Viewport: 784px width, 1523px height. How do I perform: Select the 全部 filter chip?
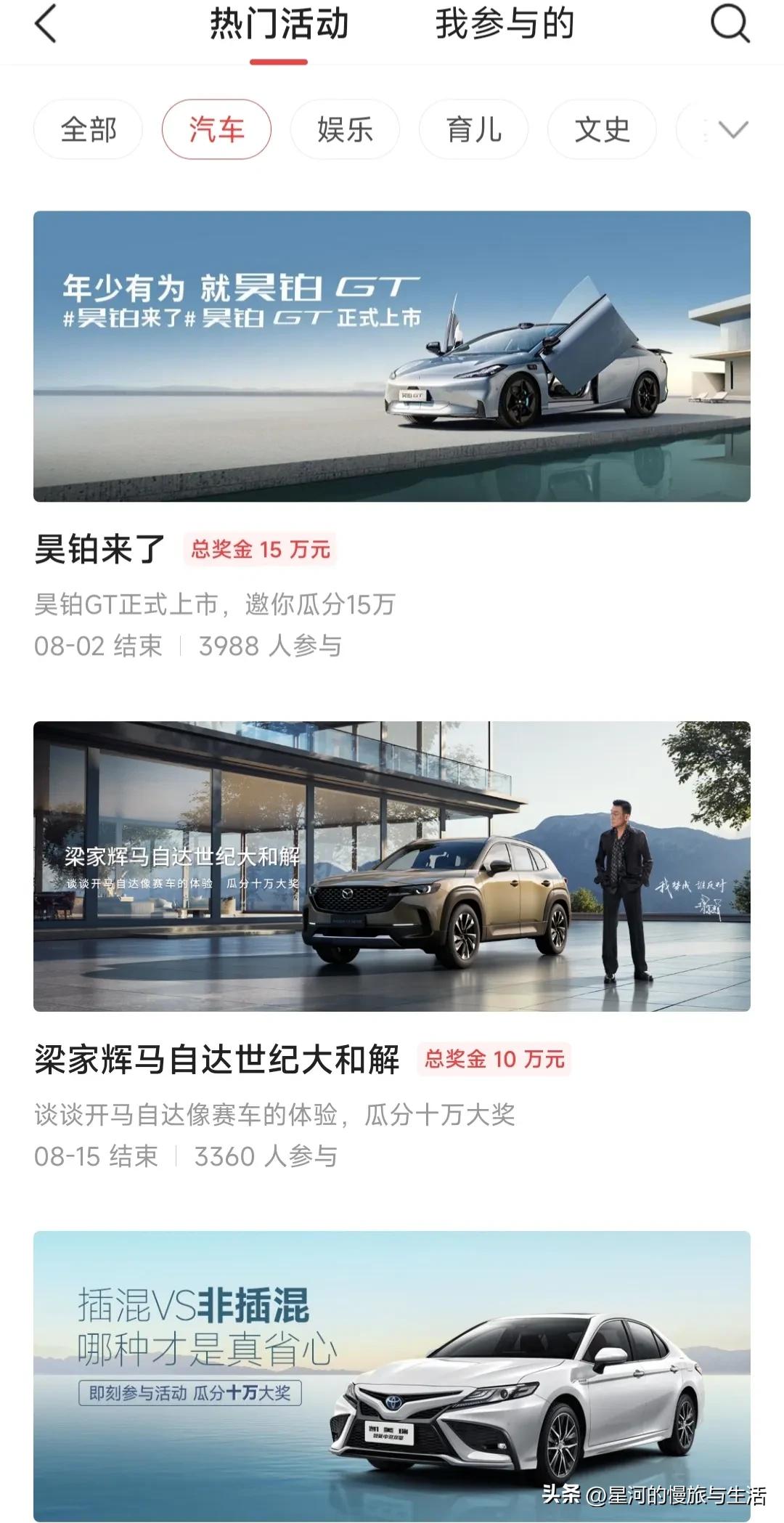point(87,131)
